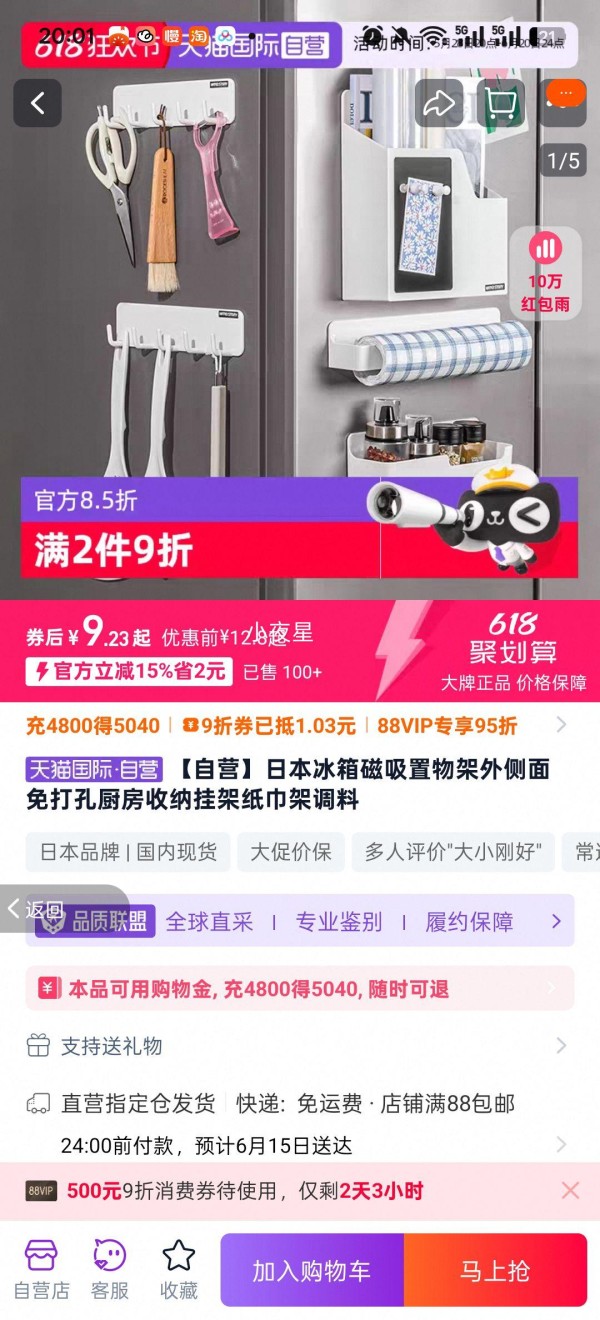
Task: Tap the floating 返回 back button
Action: pos(40,909)
